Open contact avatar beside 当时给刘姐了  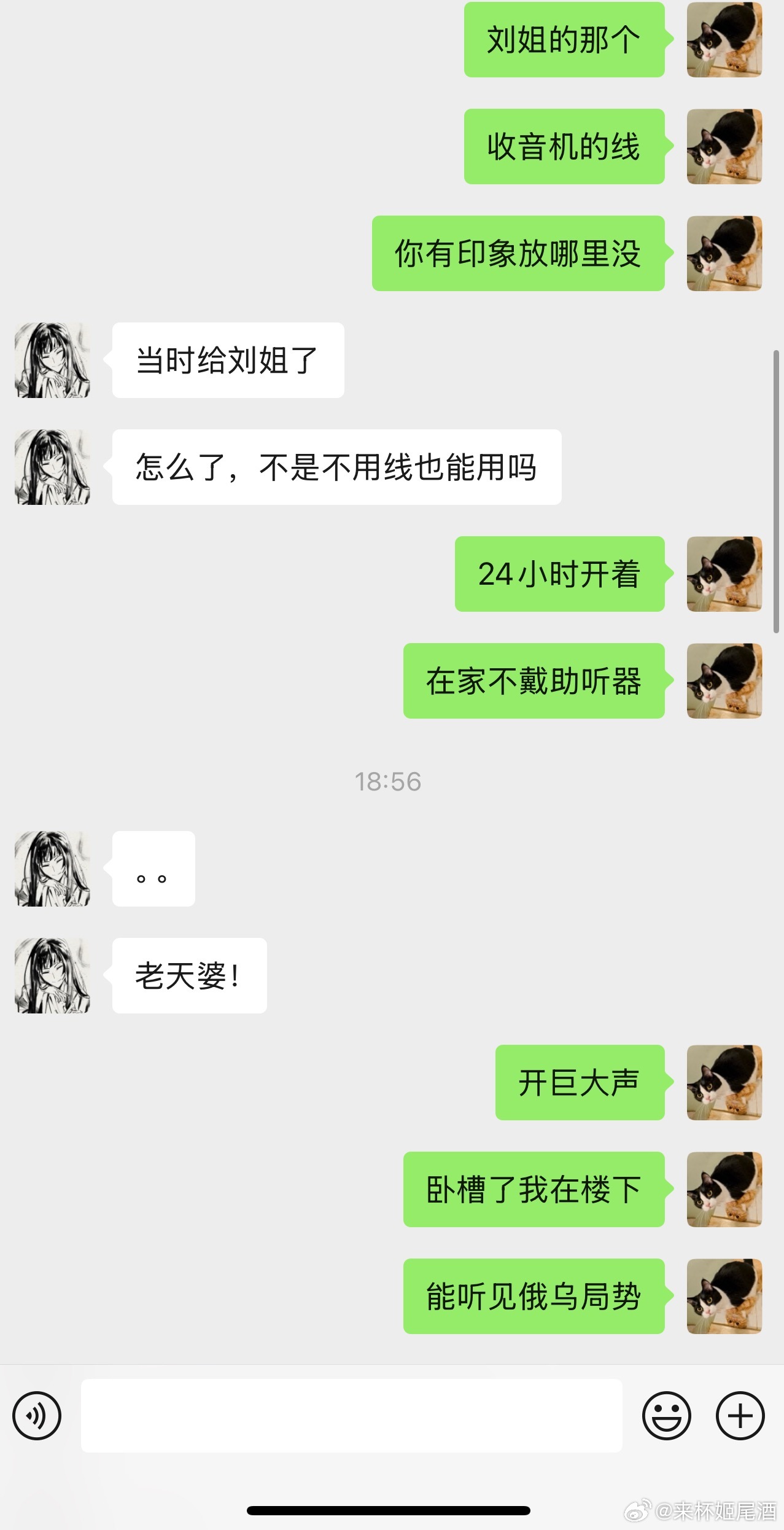click(x=52, y=360)
